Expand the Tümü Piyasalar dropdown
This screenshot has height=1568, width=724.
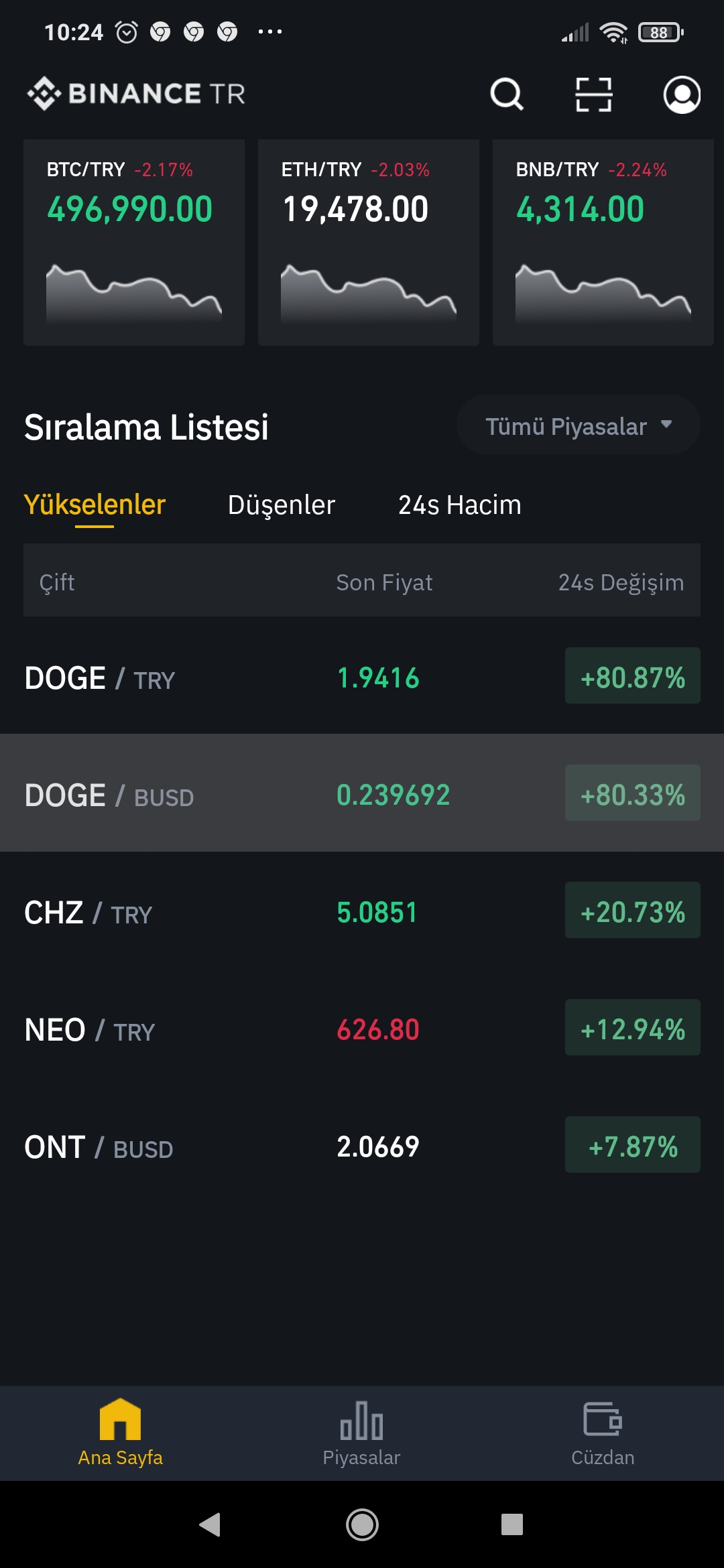point(578,426)
